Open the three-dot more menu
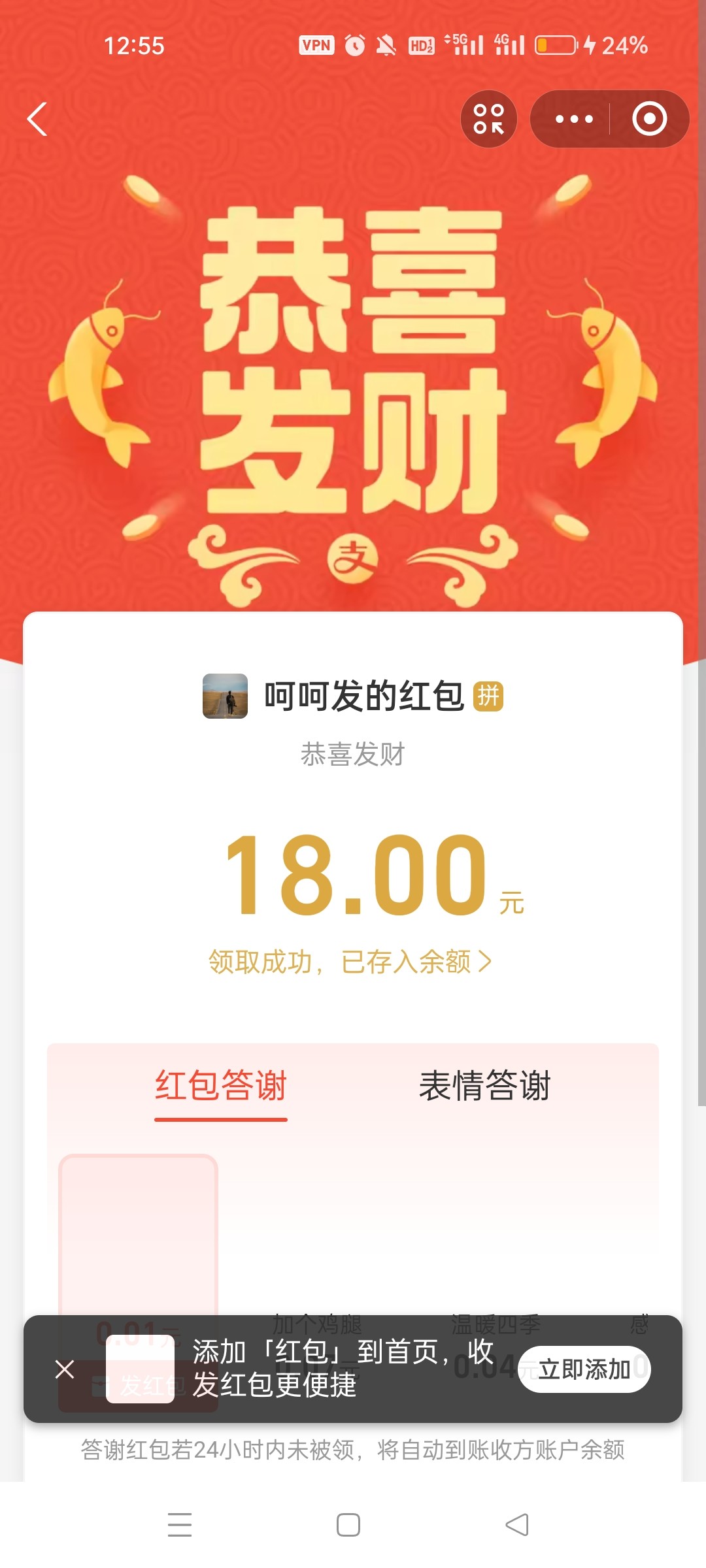 coord(573,119)
